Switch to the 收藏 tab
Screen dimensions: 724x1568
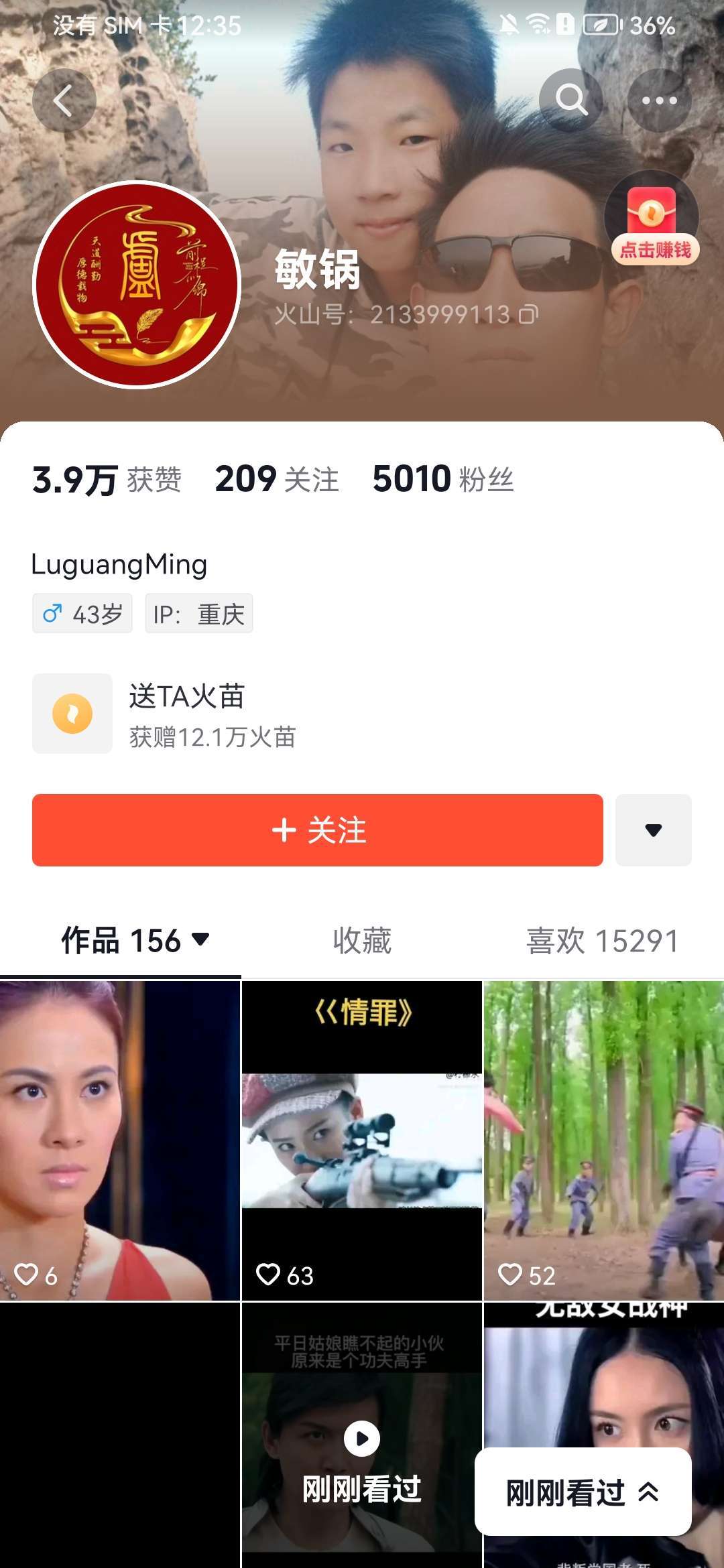[362, 940]
